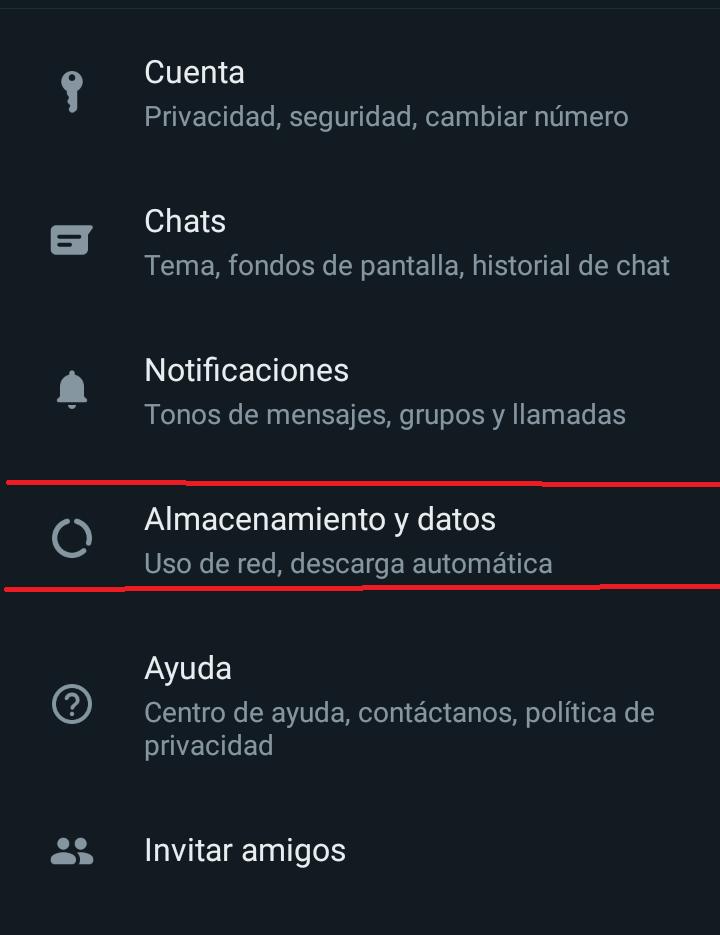This screenshot has width=720, height=935.
Task: Tap the data usage circle icon
Action: click(x=70, y=539)
